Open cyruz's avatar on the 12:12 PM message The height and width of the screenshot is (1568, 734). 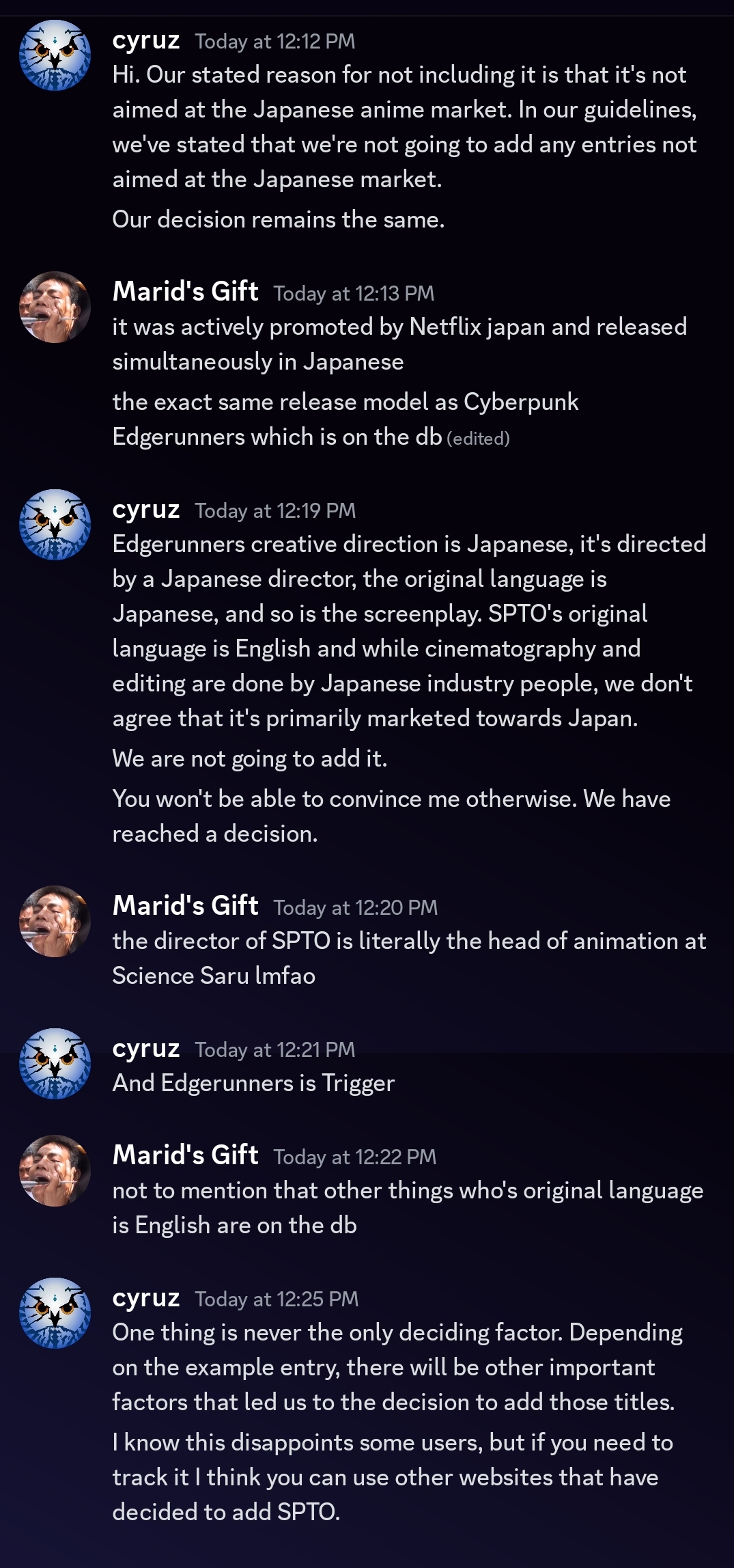click(x=55, y=55)
